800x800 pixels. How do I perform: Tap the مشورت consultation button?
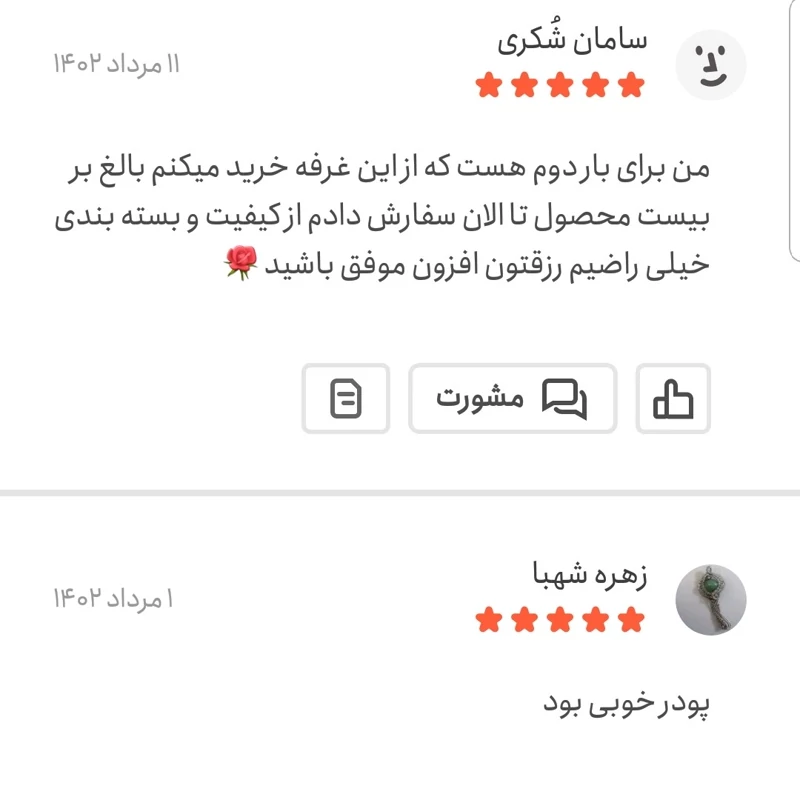512,399
